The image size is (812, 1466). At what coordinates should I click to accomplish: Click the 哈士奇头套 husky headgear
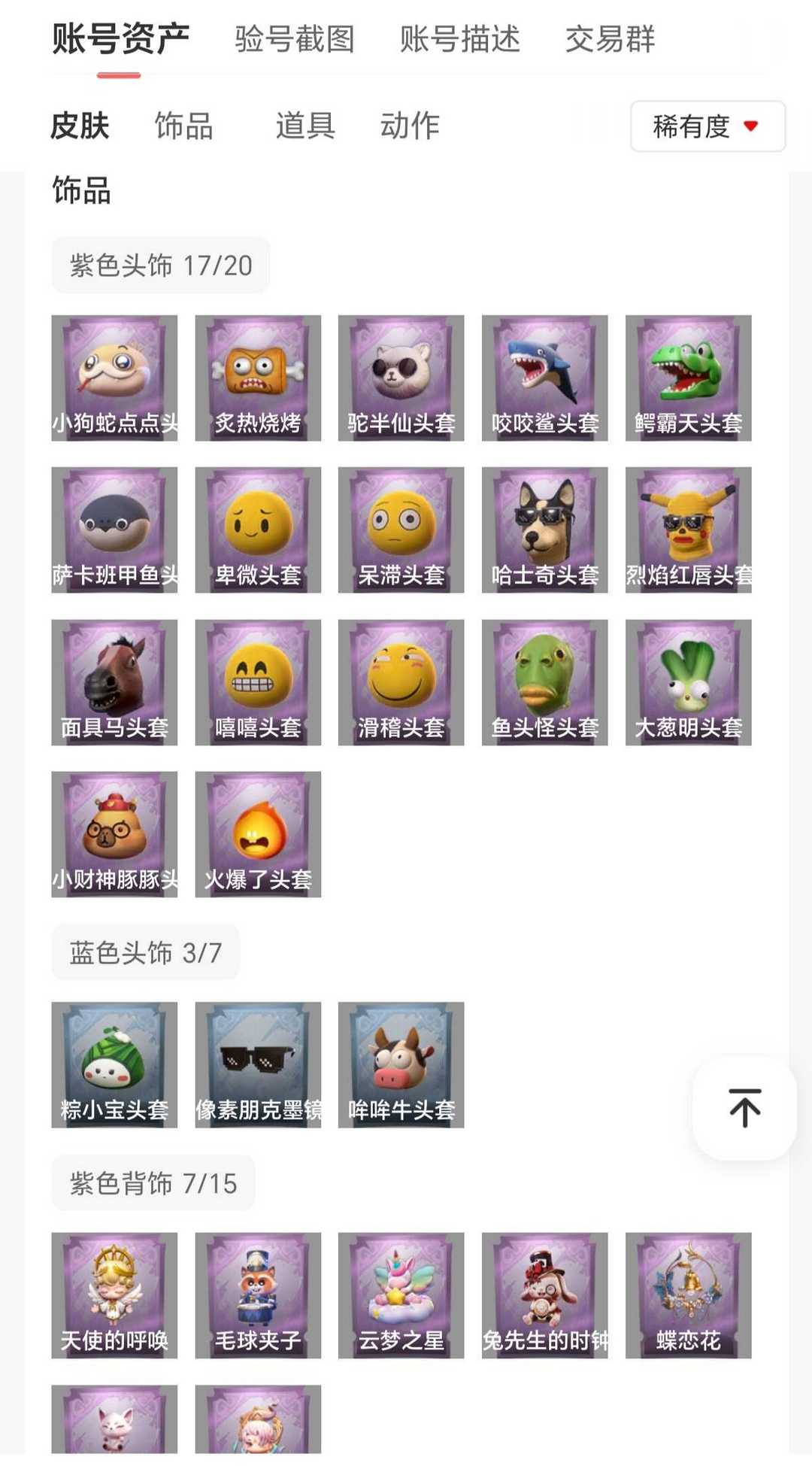pyautogui.click(x=544, y=529)
